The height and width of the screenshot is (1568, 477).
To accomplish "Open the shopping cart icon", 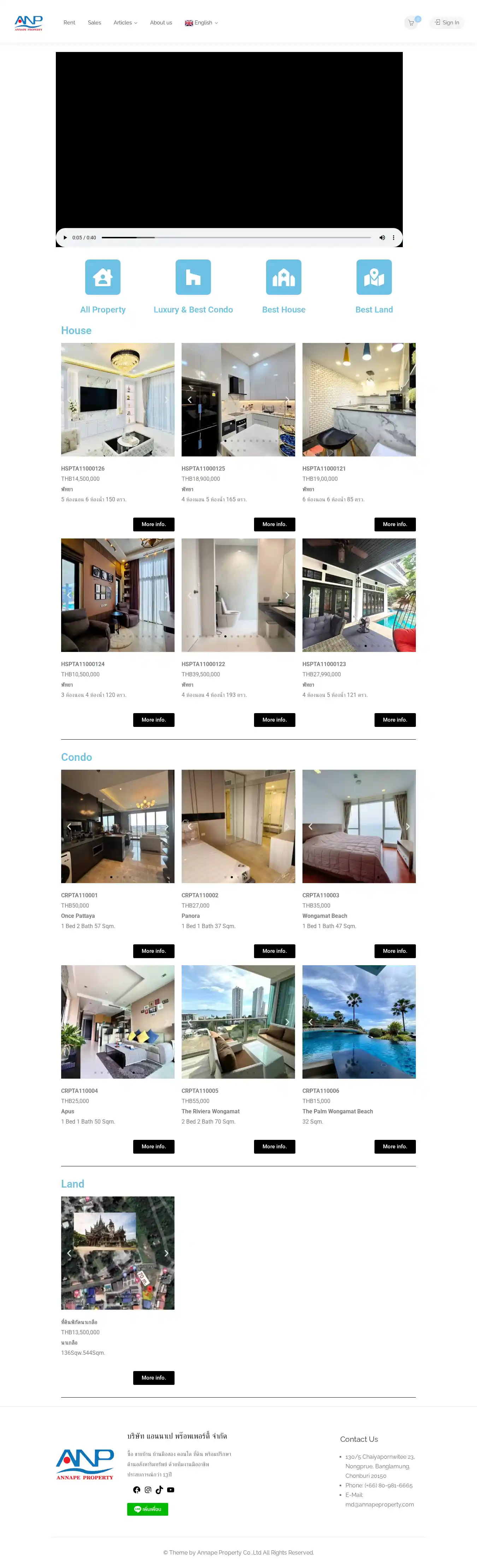I will (x=411, y=23).
